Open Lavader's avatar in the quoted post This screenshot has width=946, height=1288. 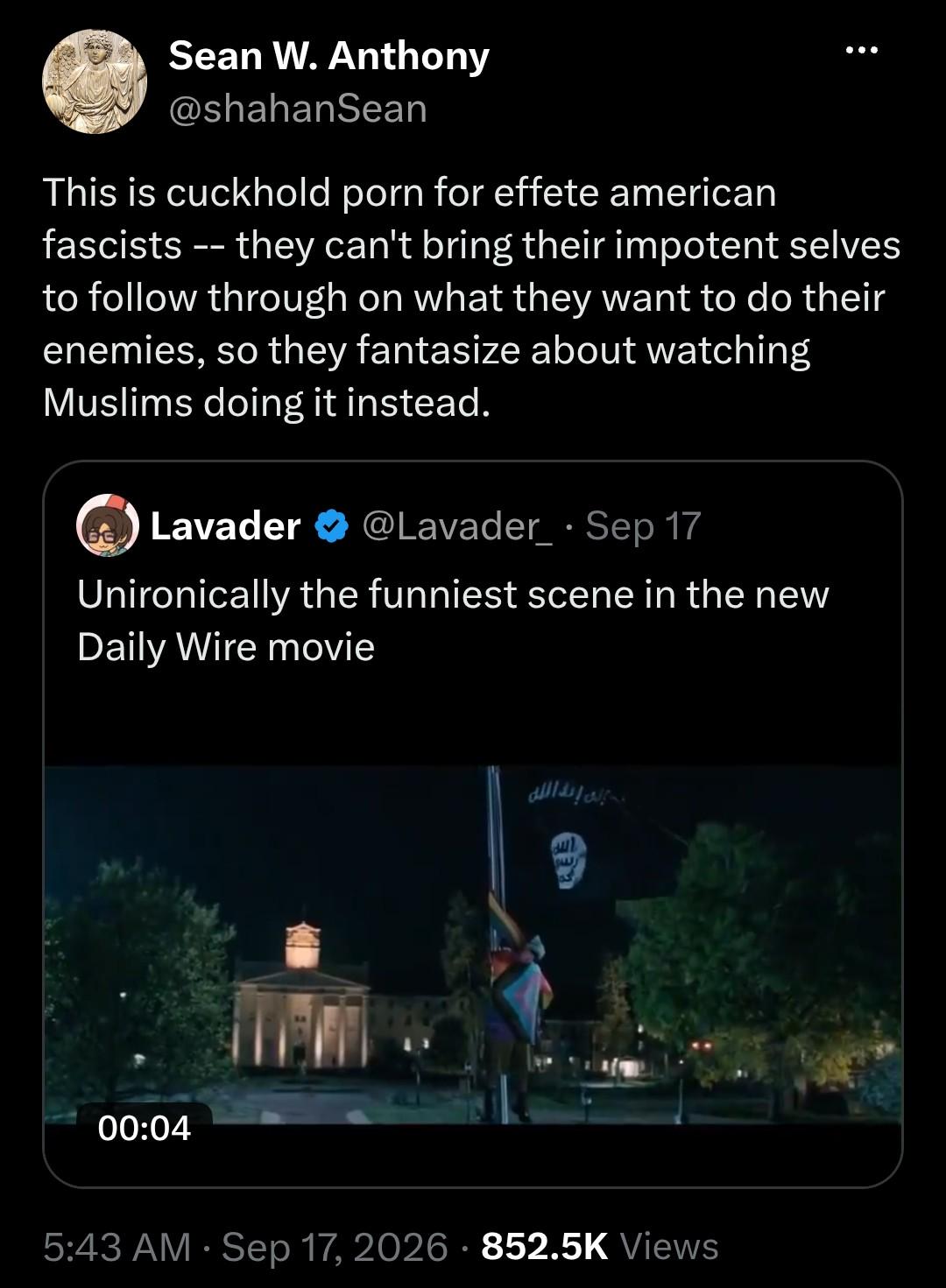pyautogui.click(x=109, y=526)
